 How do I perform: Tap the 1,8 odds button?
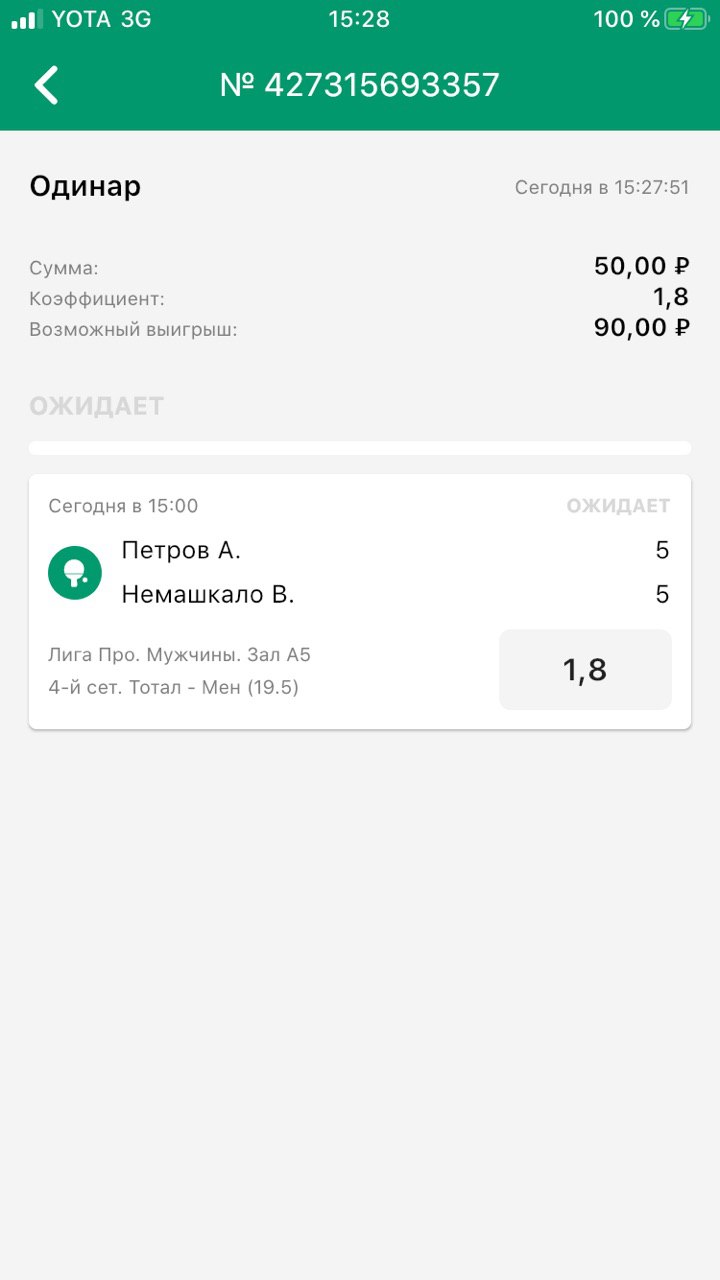pyautogui.click(x=585, y=670)
